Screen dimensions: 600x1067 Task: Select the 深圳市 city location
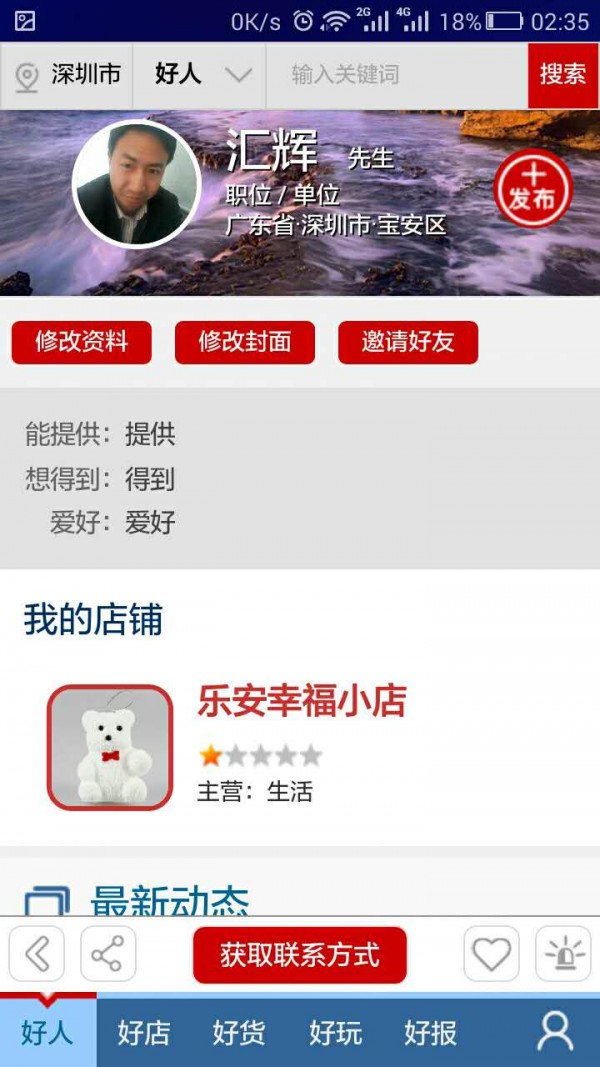point(68,75)
